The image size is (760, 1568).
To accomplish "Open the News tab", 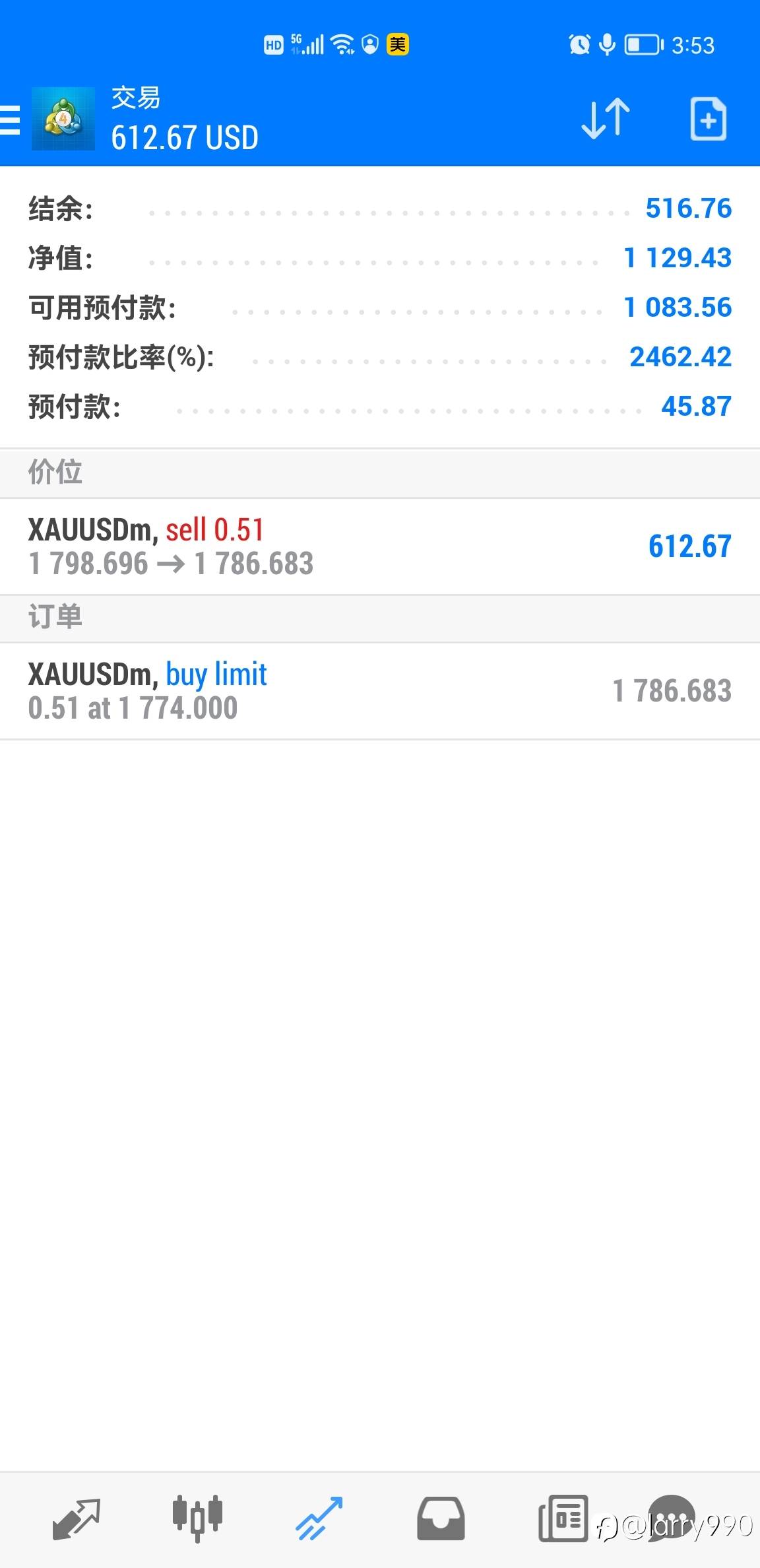I will click(x=563, y=1519).
